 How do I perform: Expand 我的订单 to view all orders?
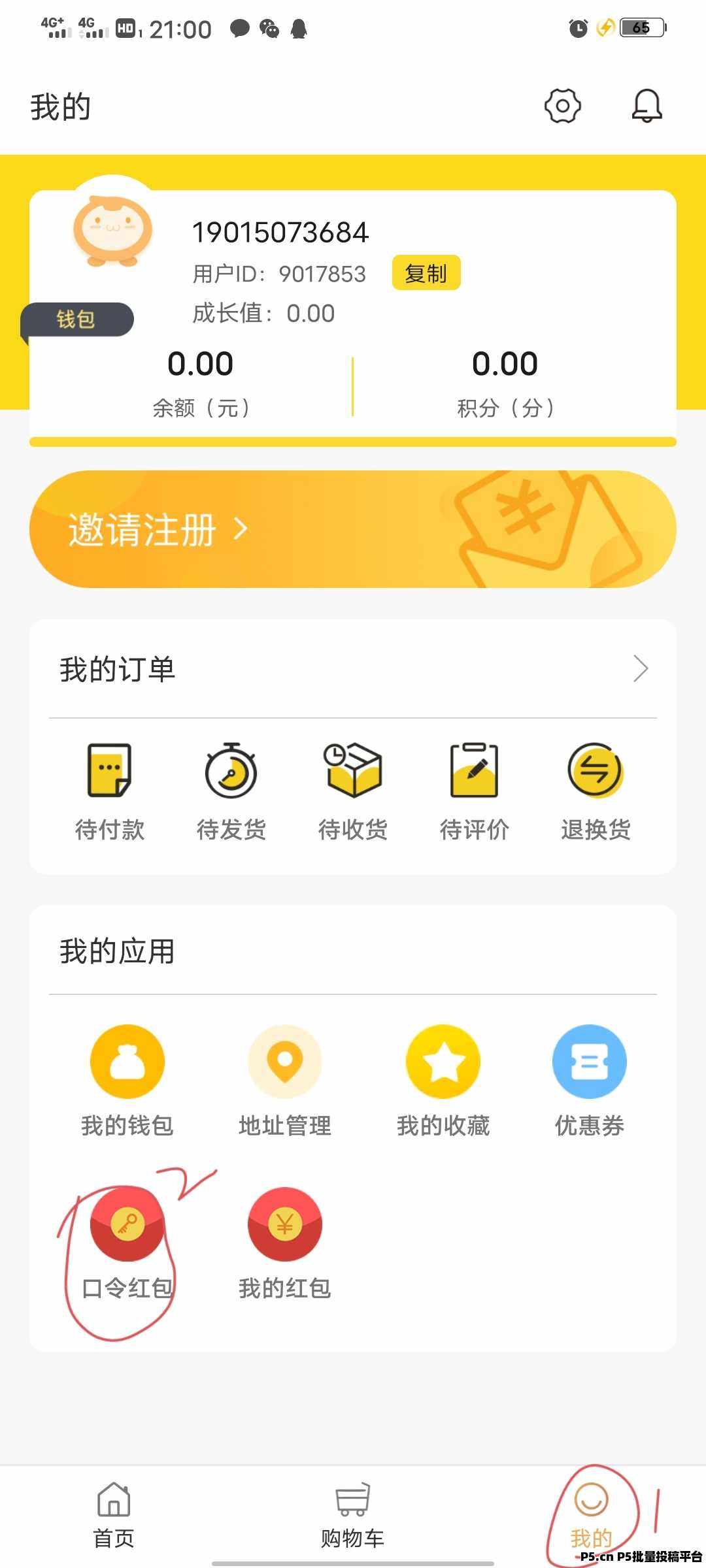pos(640,669)
